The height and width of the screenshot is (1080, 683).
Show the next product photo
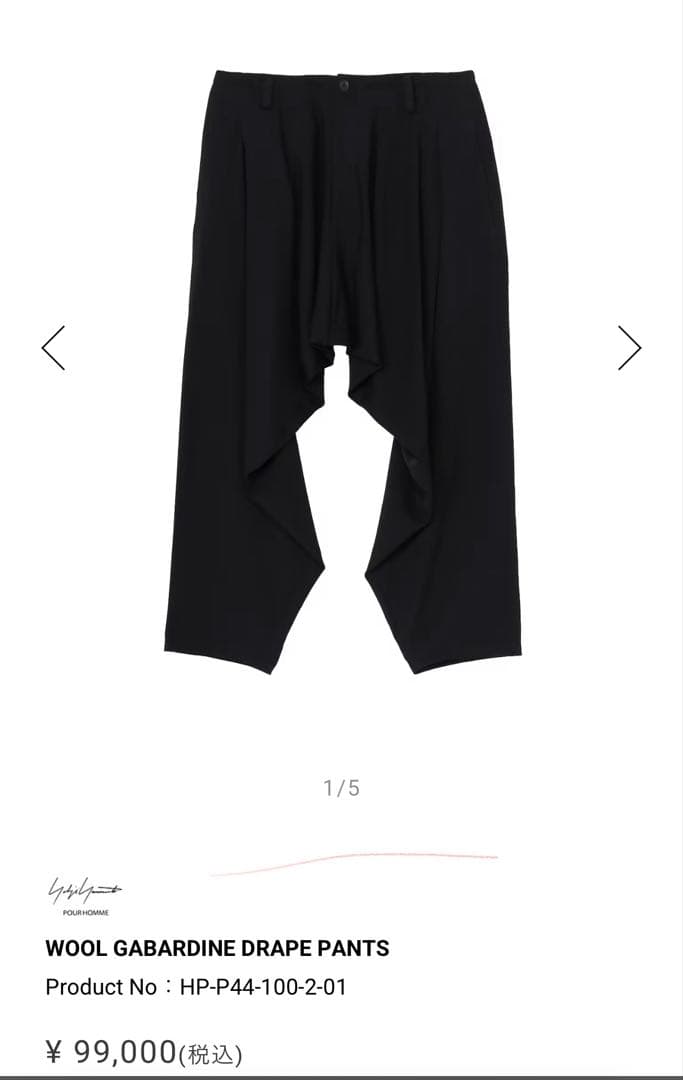[x=629, y=348]
